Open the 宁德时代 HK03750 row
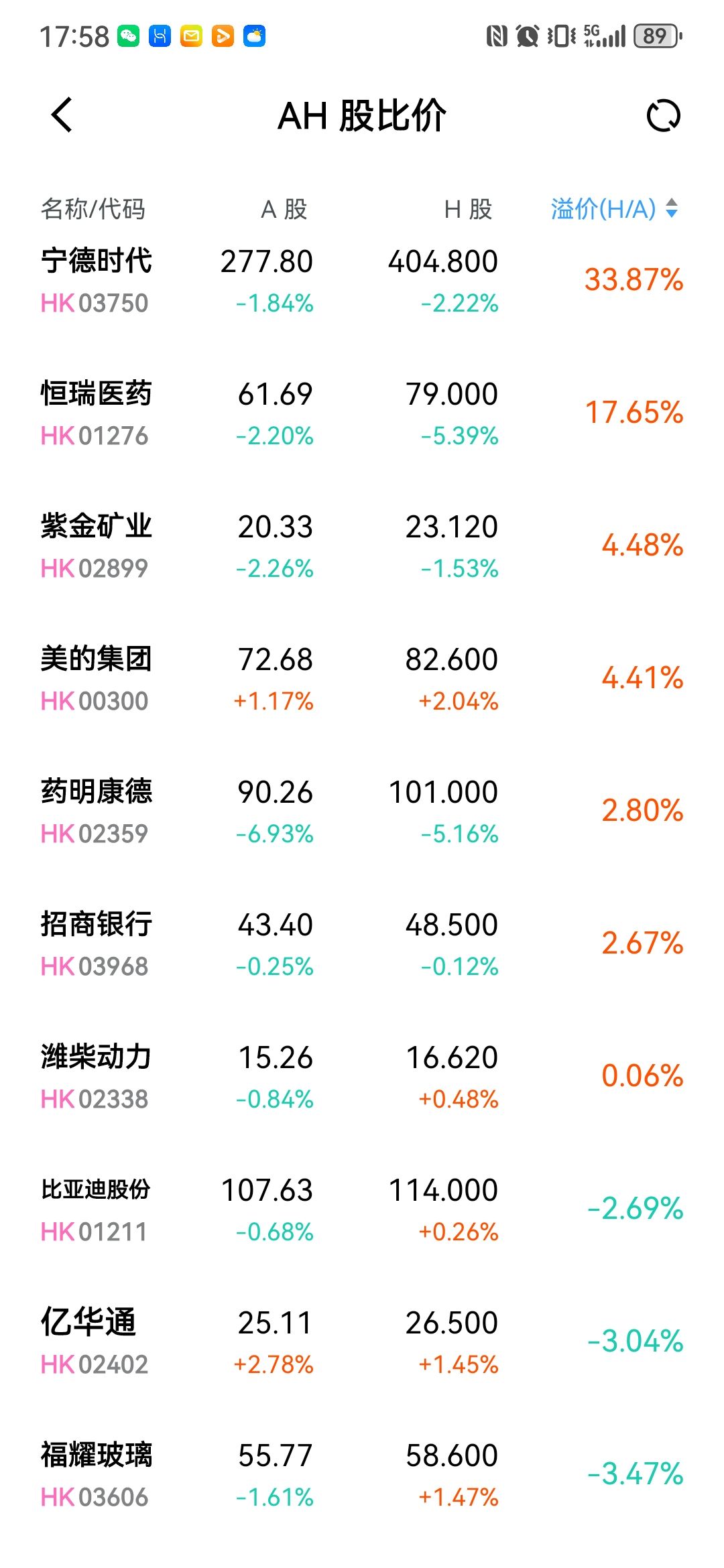The image size is (724, 1568). 362,281
